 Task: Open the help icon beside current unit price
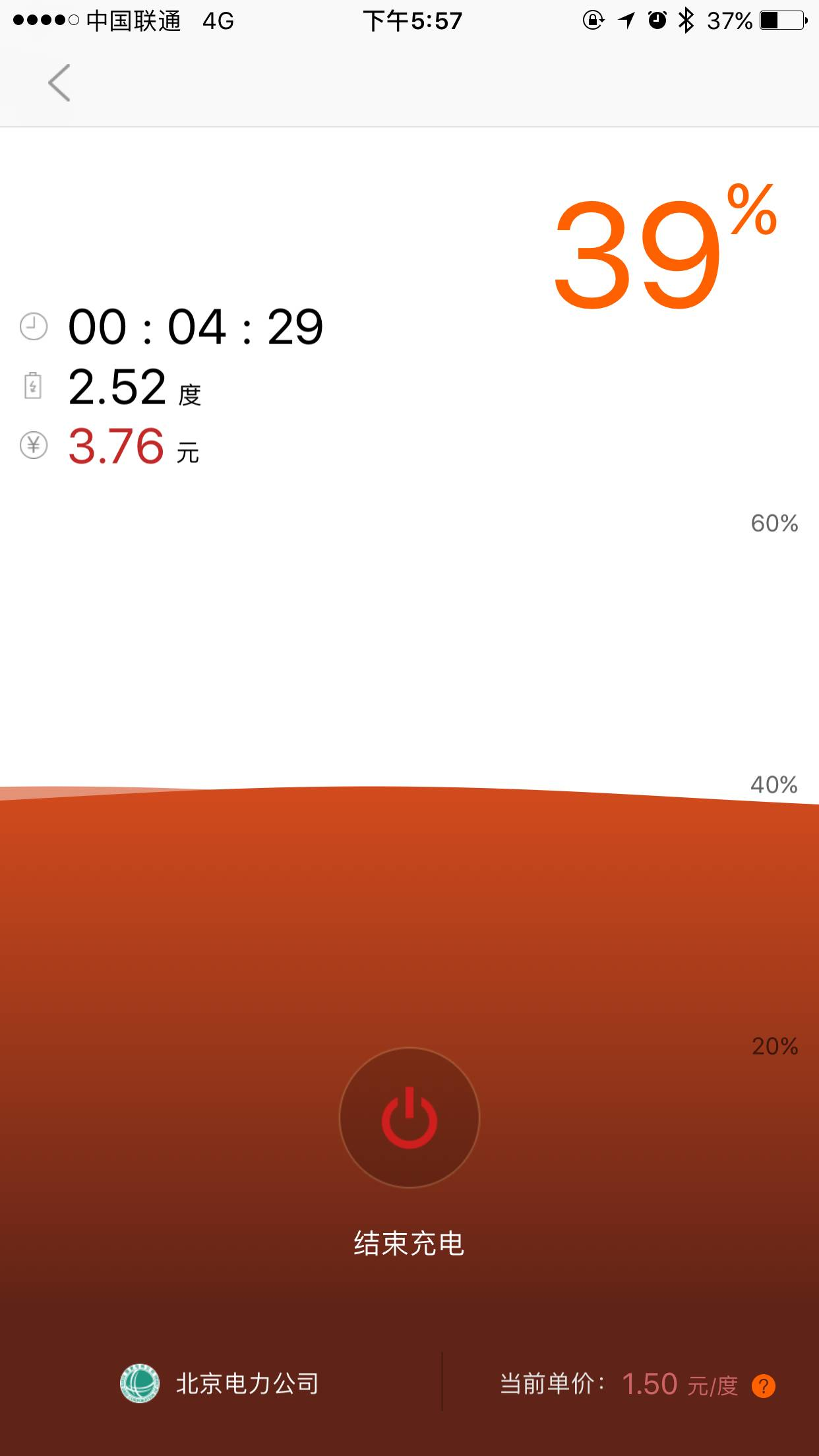[764, 1385]
